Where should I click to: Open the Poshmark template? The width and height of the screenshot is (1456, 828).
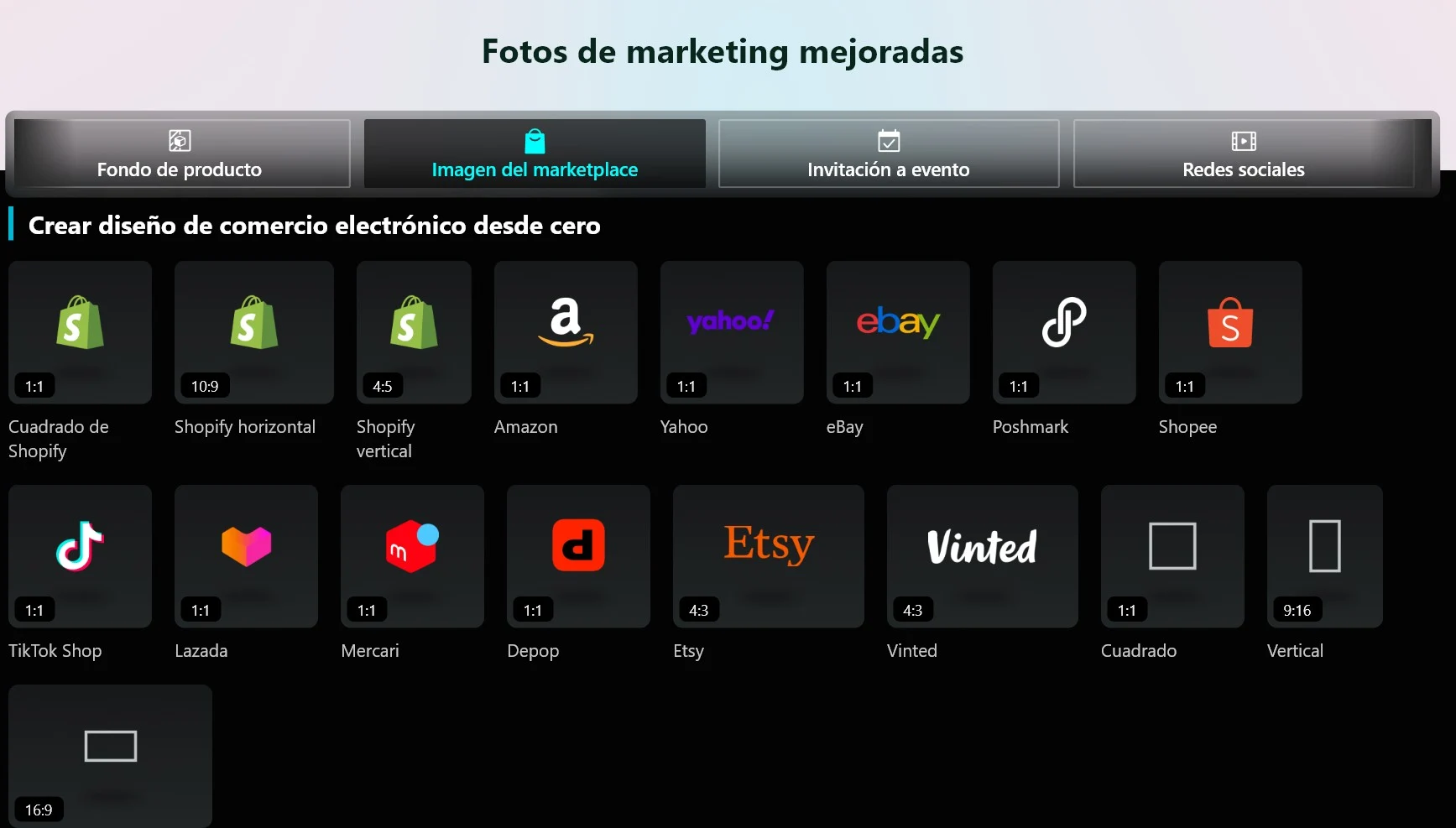1063,331
